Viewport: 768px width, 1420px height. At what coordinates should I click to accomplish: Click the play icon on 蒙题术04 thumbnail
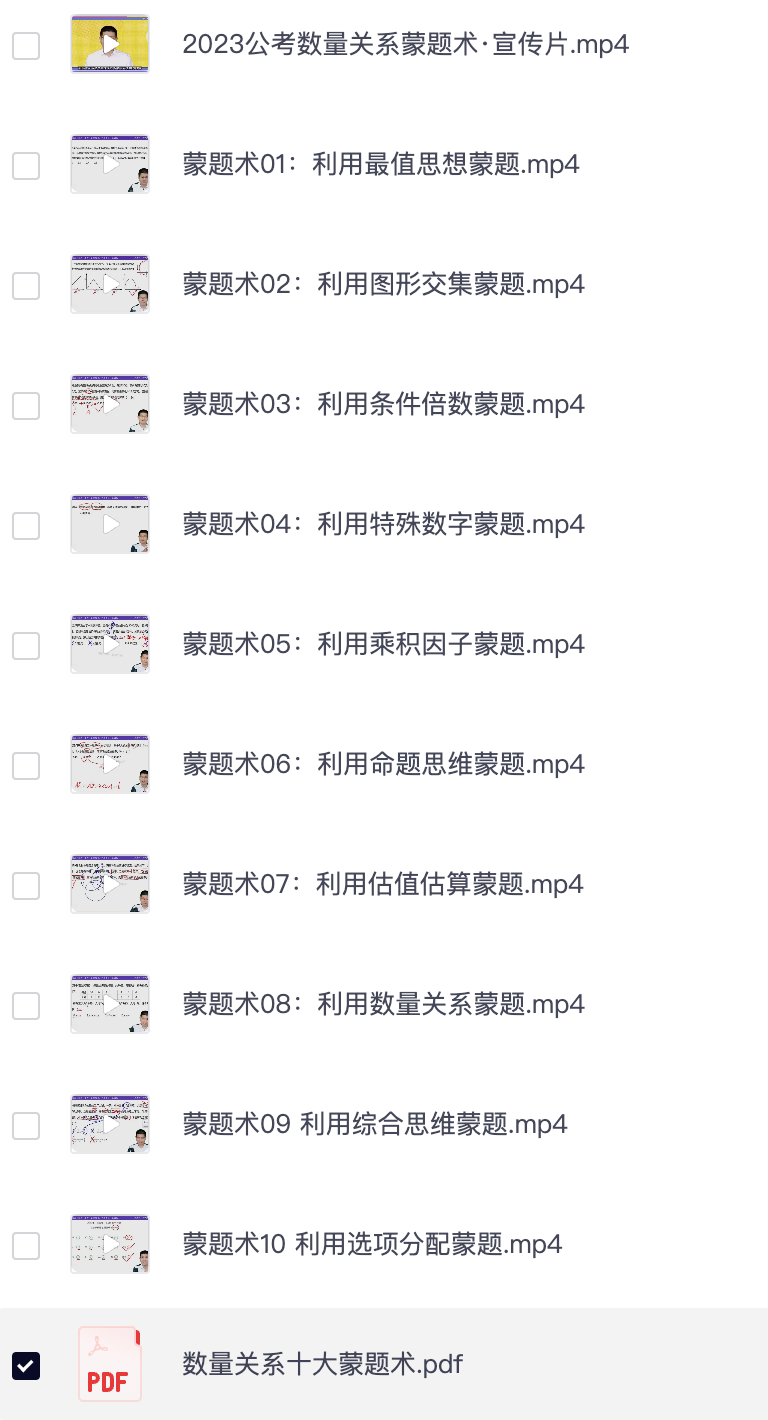pyautogui.click(x=110, y=524)
